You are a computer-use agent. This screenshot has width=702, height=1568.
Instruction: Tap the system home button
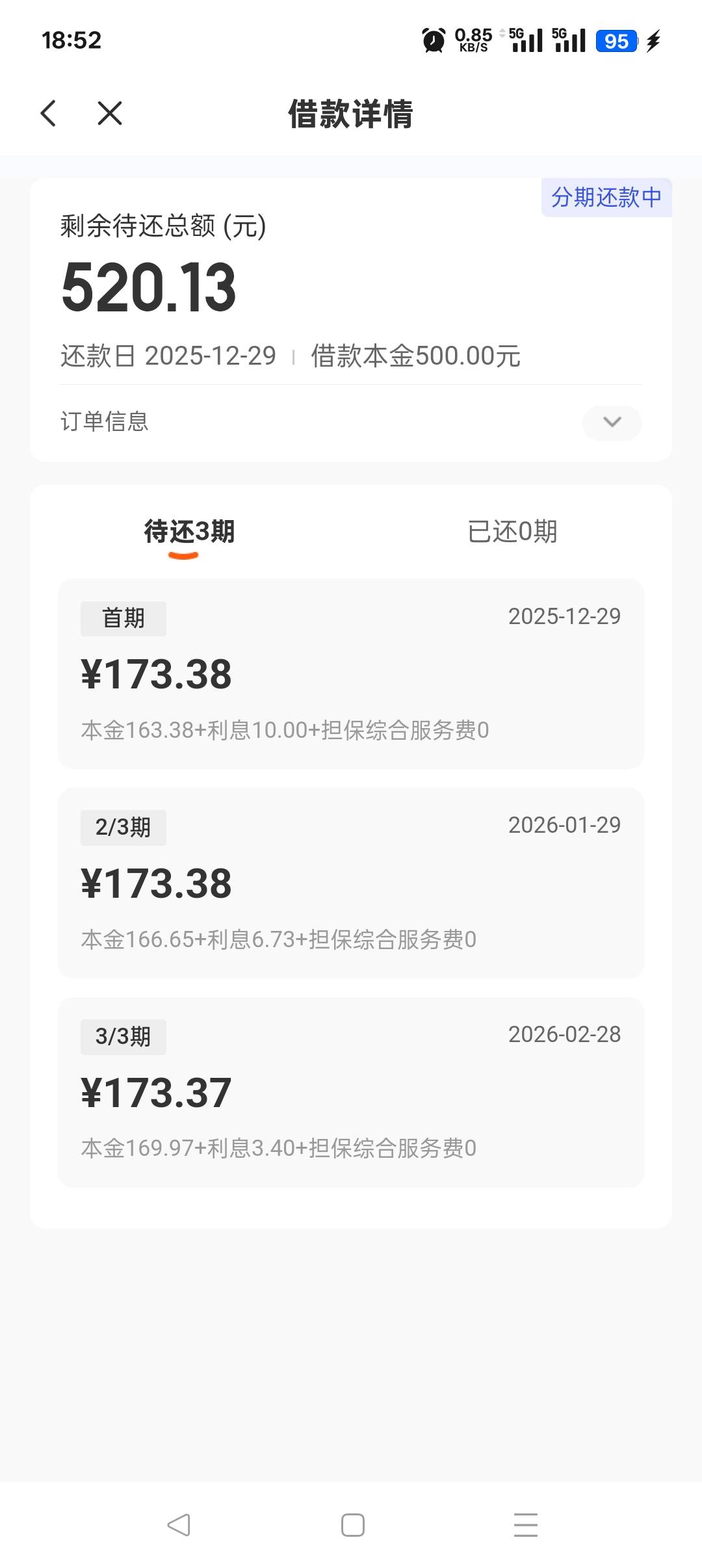tap(353, 1525)
